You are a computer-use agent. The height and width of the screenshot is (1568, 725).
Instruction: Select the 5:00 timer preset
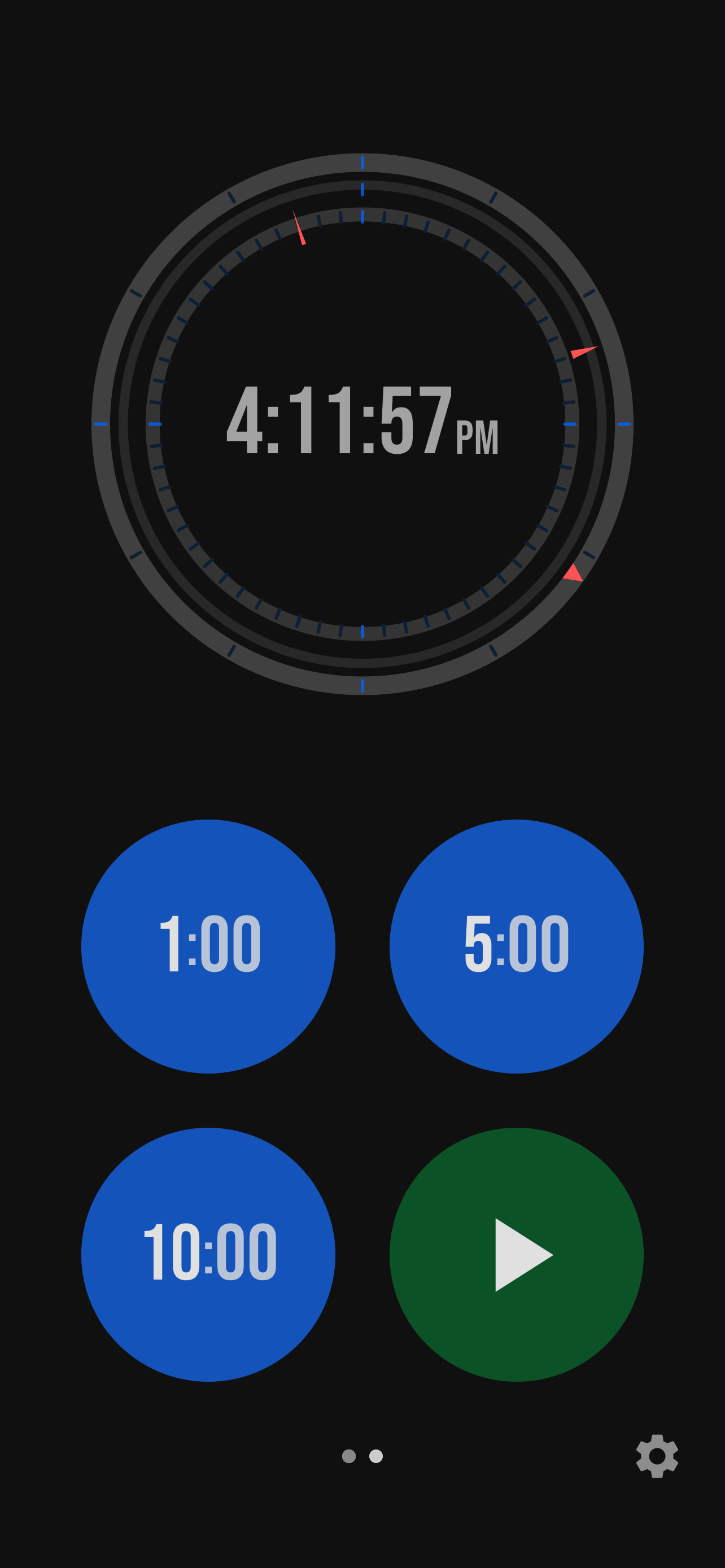coord(516,946)
